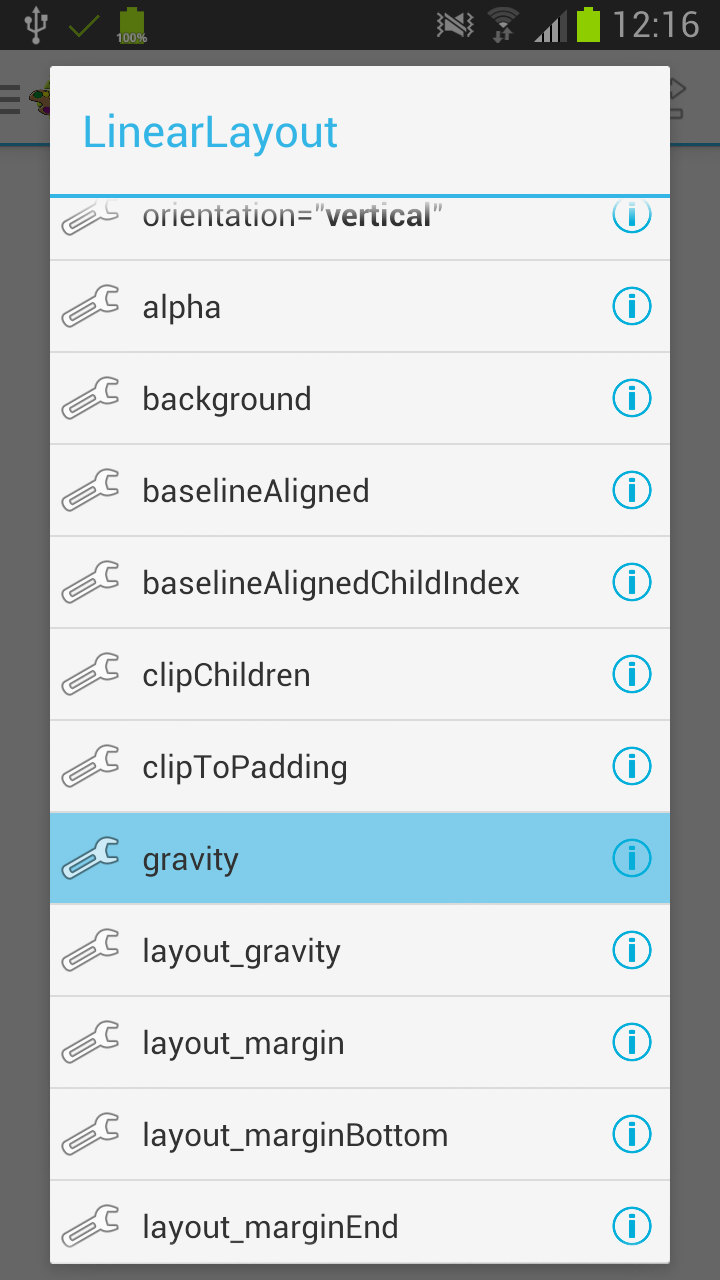Open the baselineAlignedChildIndex property
The height and width of the screenshot is (1280, 720).
click(360, 582)
